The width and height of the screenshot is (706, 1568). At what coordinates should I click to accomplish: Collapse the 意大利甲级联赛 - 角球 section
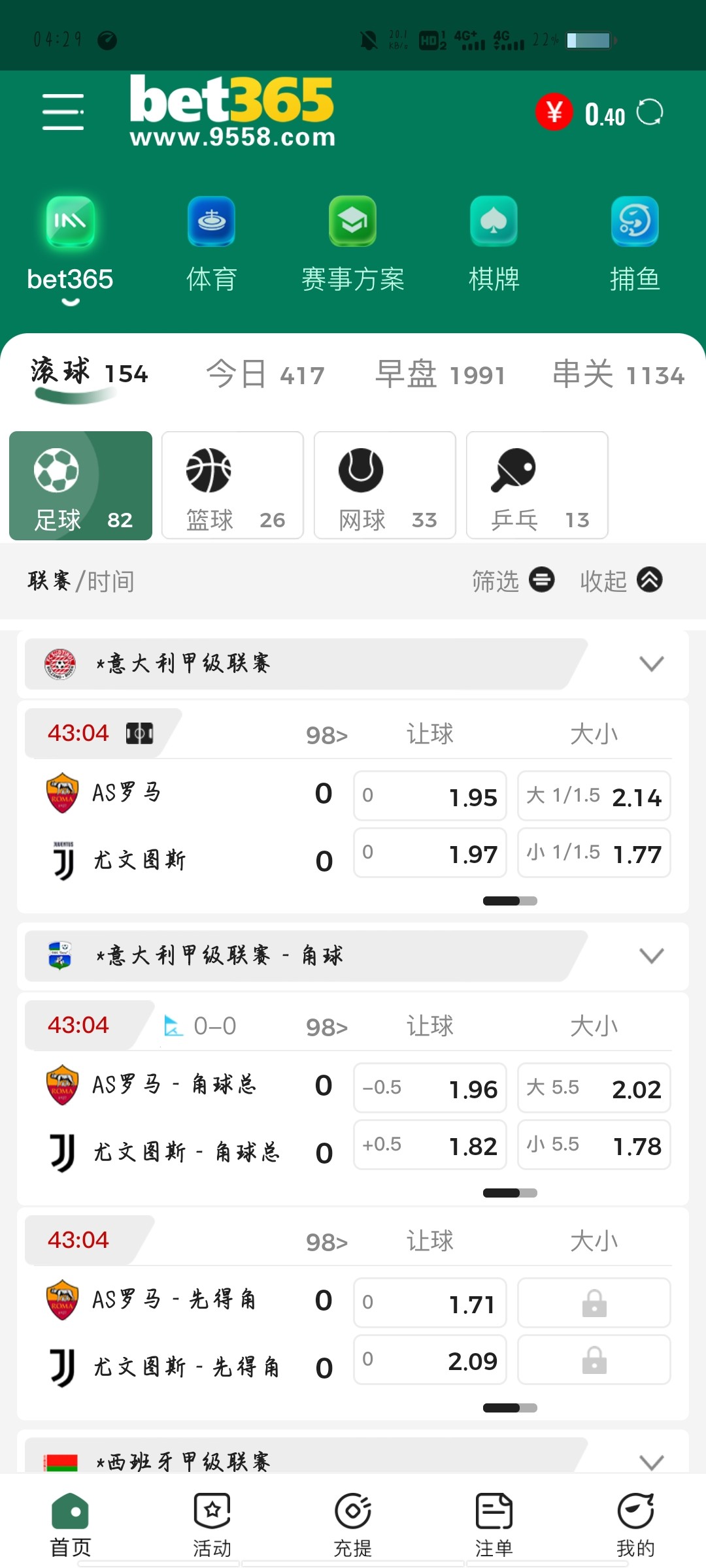(651, 956)
